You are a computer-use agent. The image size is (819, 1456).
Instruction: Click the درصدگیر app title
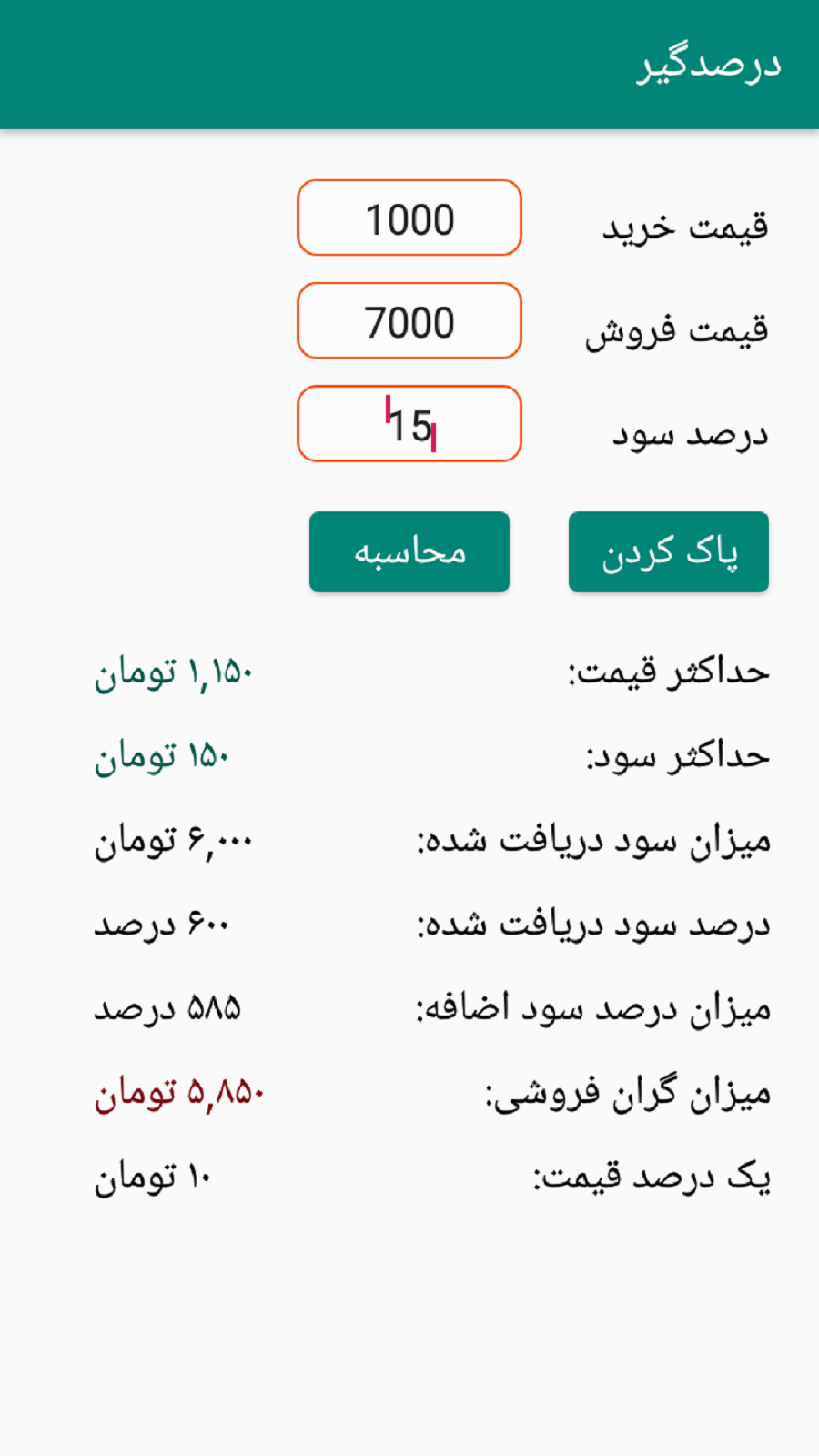(x=713, y=64)
